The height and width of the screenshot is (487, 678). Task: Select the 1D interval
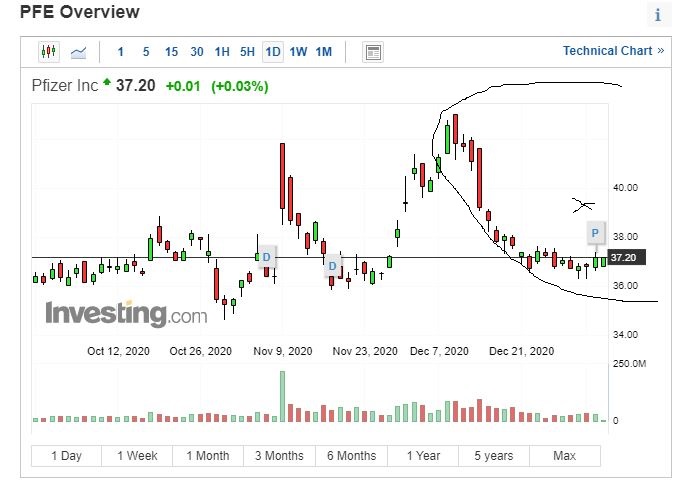click(x=272, y=51)
